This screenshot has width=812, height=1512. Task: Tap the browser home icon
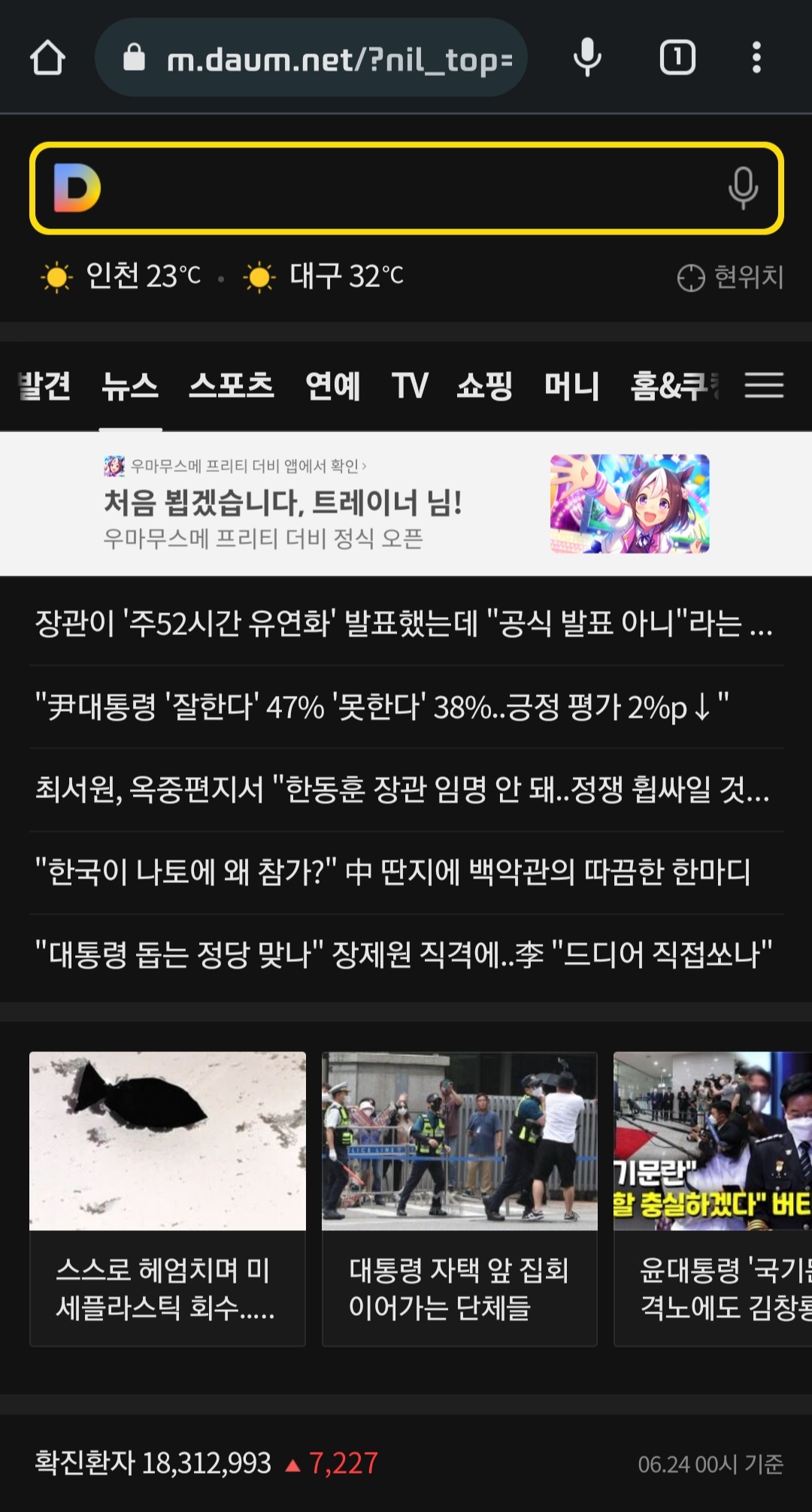tap(47, 58)
